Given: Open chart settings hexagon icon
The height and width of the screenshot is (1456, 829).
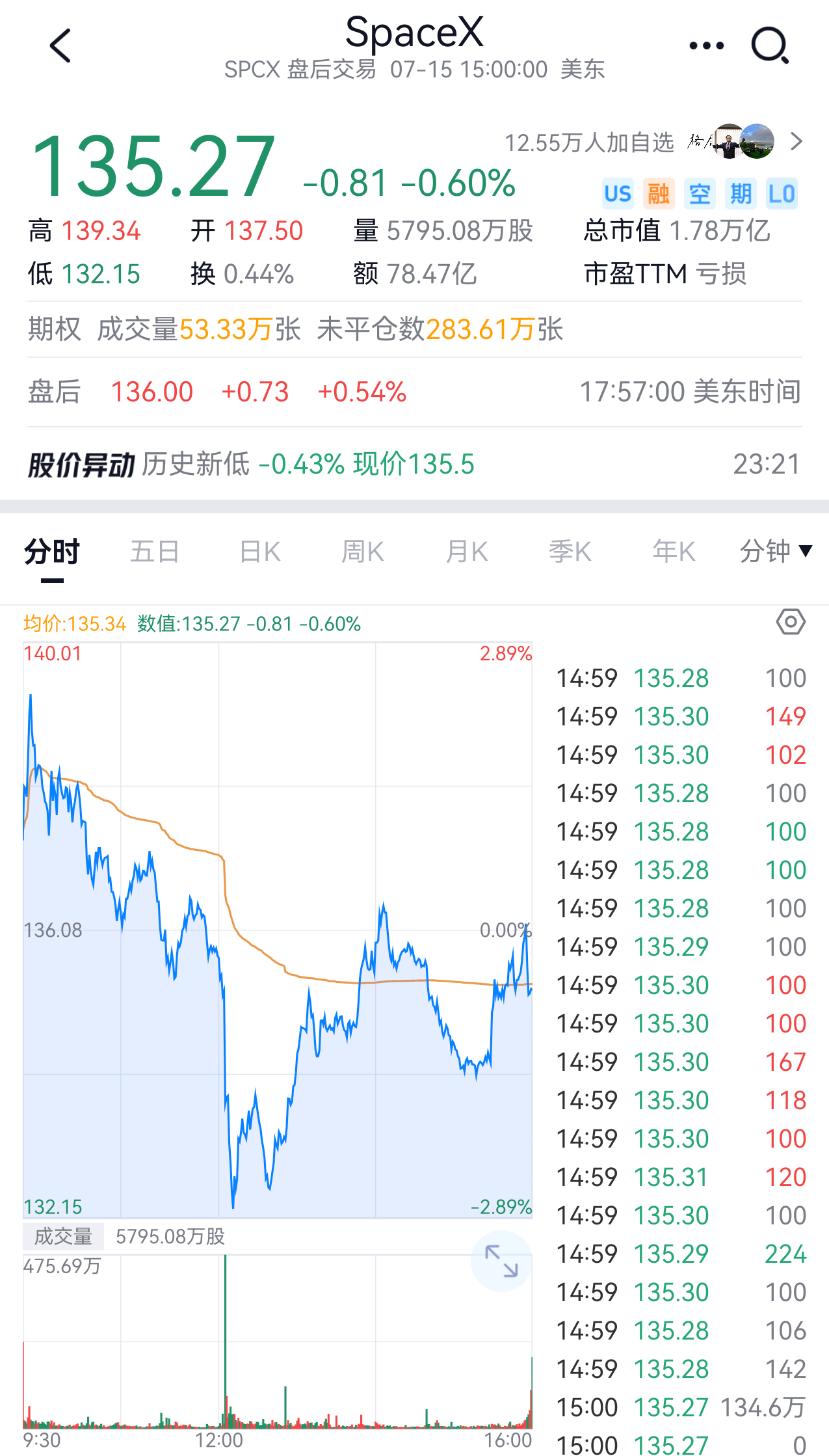Looking at the screenshot, I should click(x=791, y=623).
